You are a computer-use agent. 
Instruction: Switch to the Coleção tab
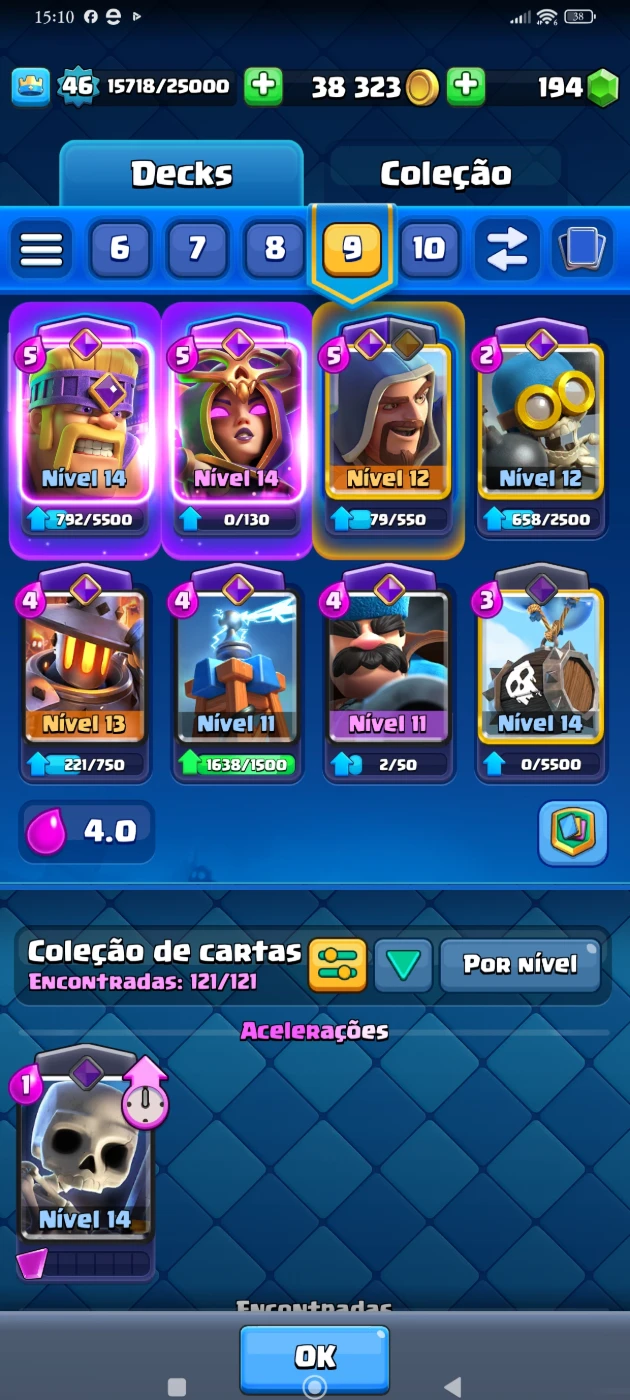tap(446, 174)
